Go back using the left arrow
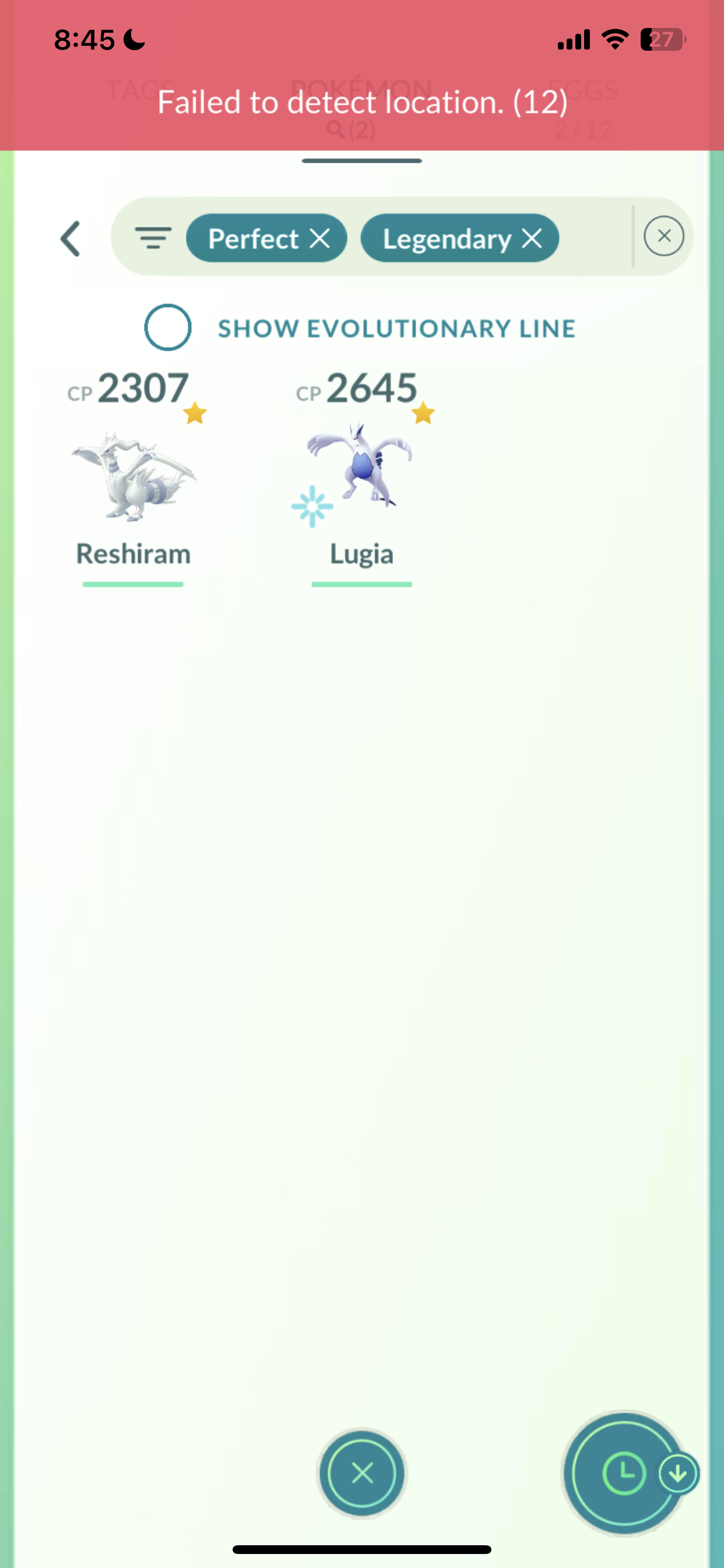The height and width of the screenshot is (1568, 724). pos(71,239)
